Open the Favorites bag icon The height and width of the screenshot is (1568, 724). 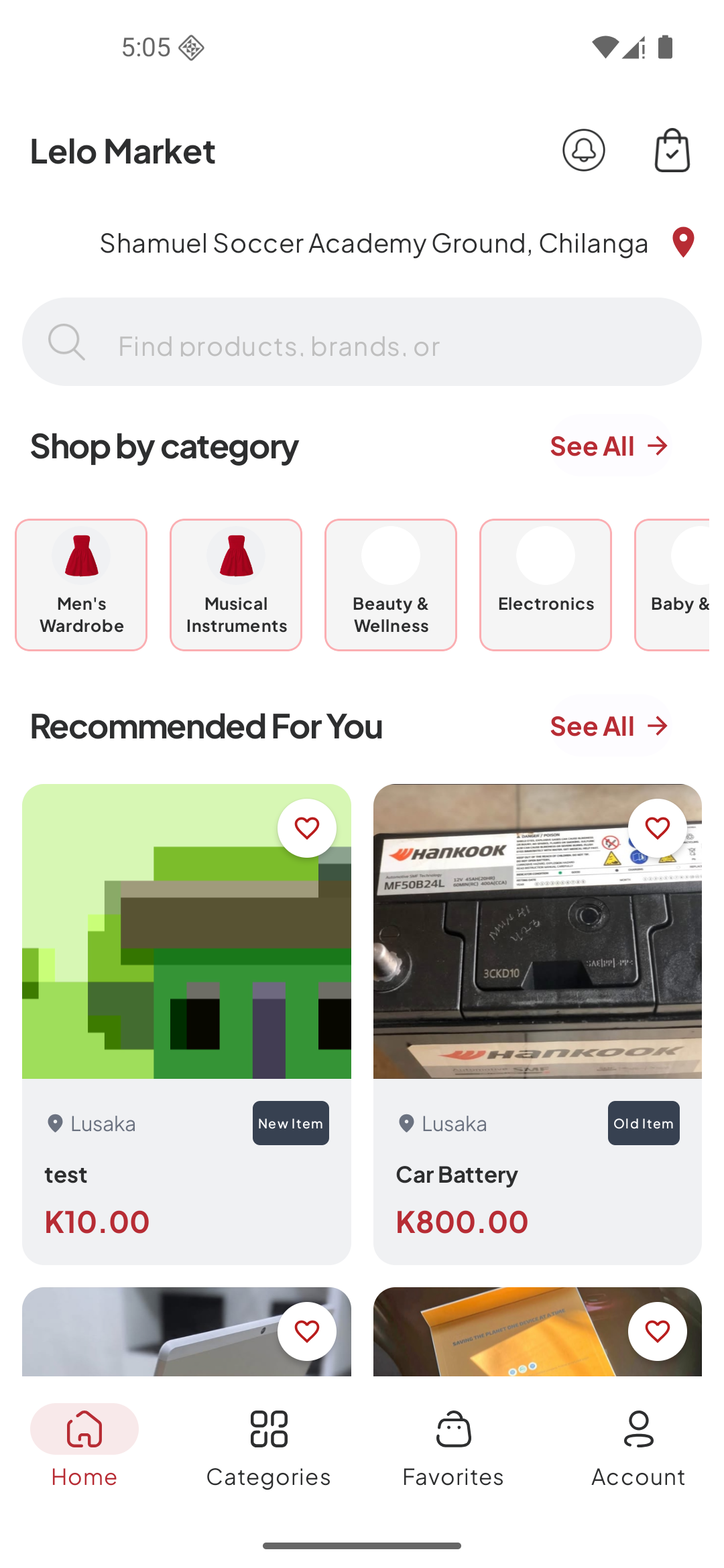453,1429
